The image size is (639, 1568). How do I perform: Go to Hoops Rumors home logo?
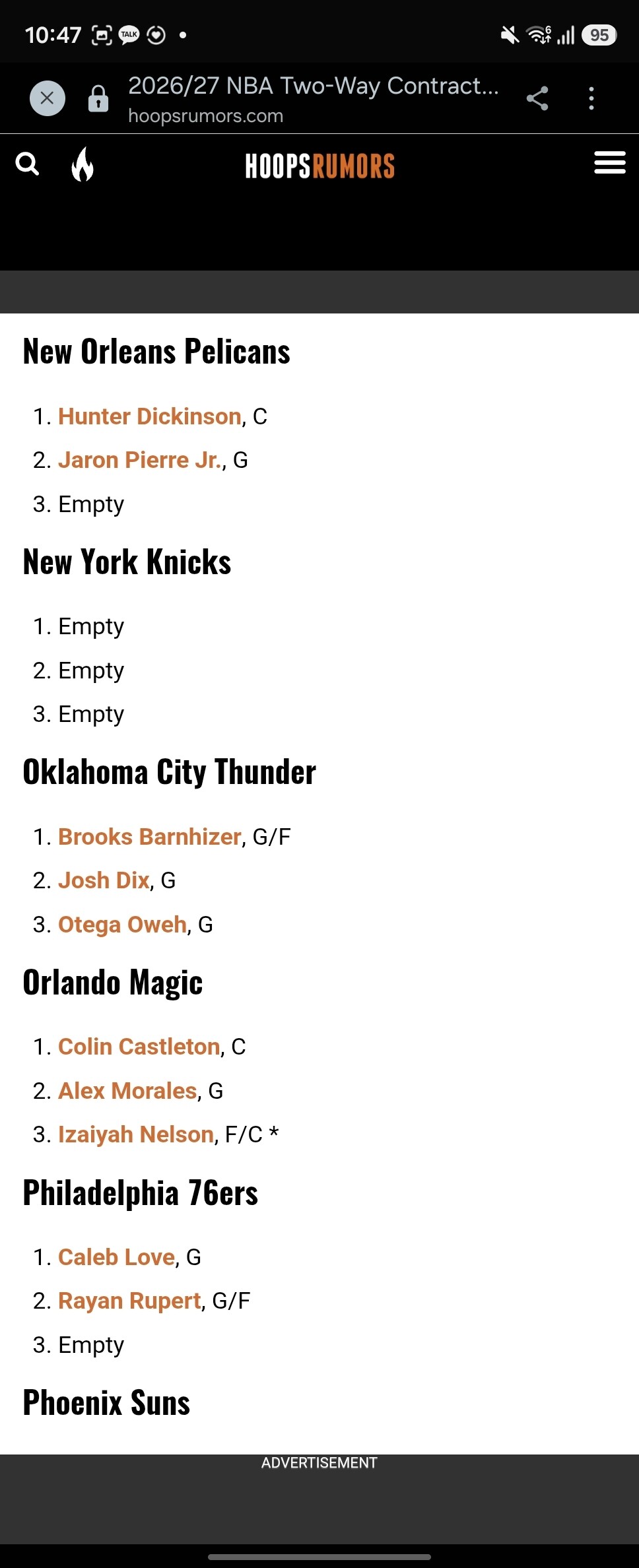(x=319, y=166)
